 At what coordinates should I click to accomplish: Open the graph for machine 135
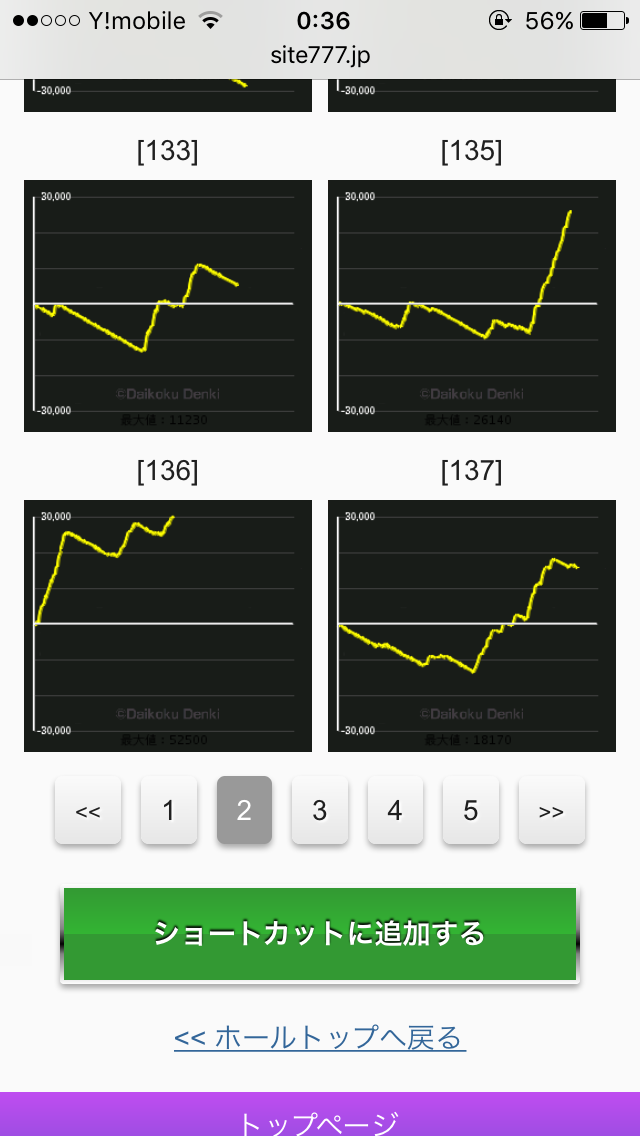(x=472, y=306)
